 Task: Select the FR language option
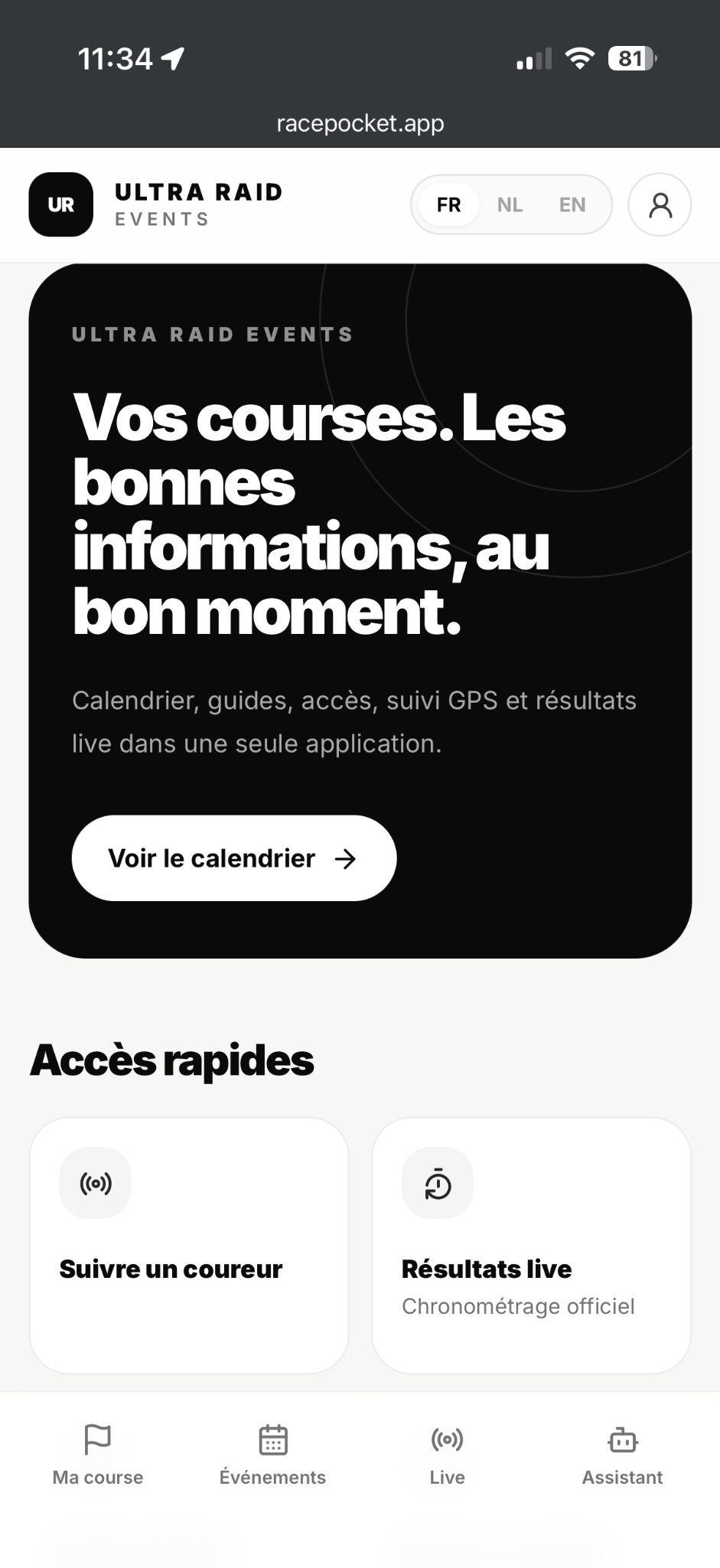(449, 204)
